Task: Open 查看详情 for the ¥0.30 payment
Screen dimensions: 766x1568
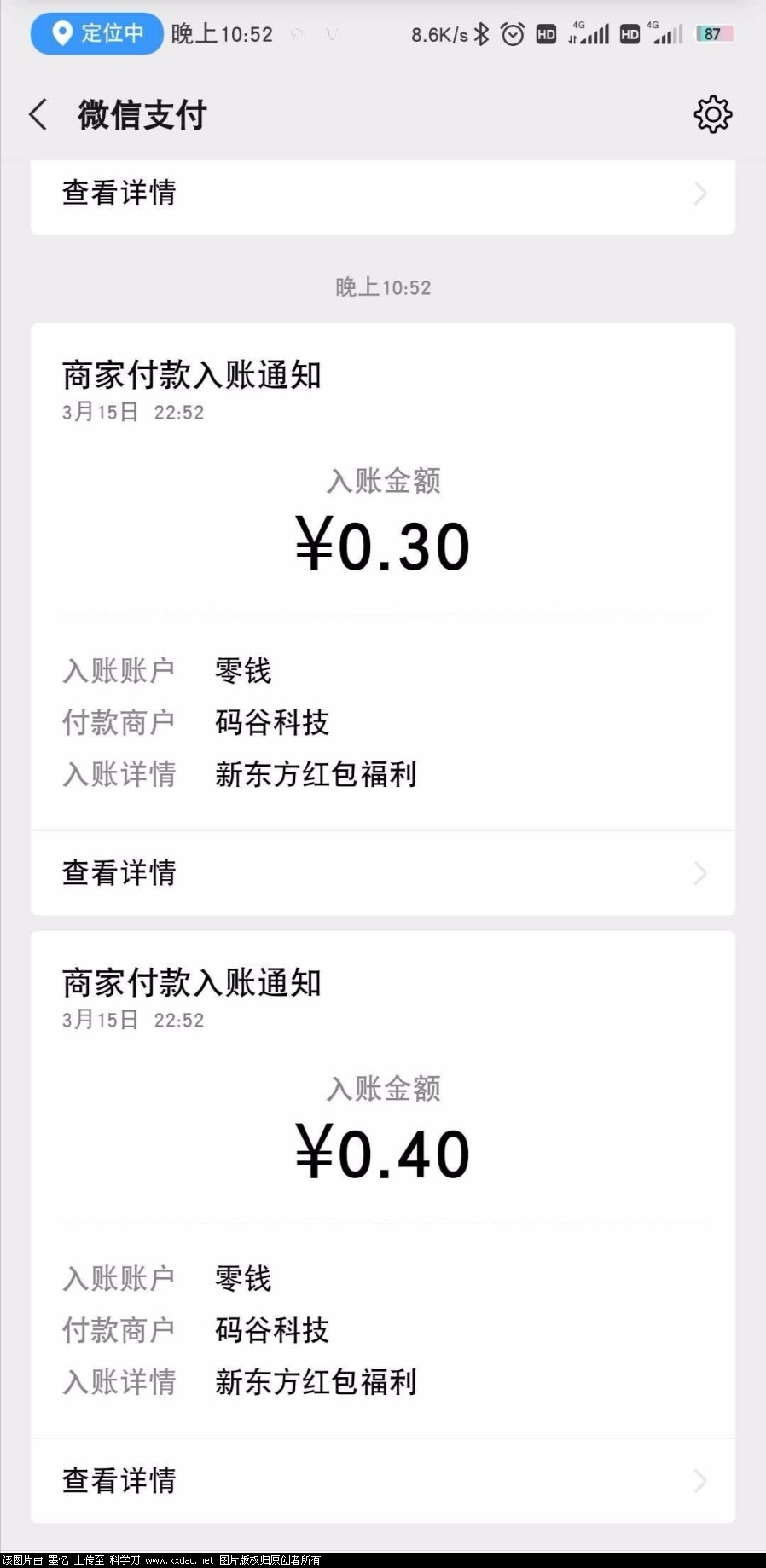Action: click(x=382, y=873)
